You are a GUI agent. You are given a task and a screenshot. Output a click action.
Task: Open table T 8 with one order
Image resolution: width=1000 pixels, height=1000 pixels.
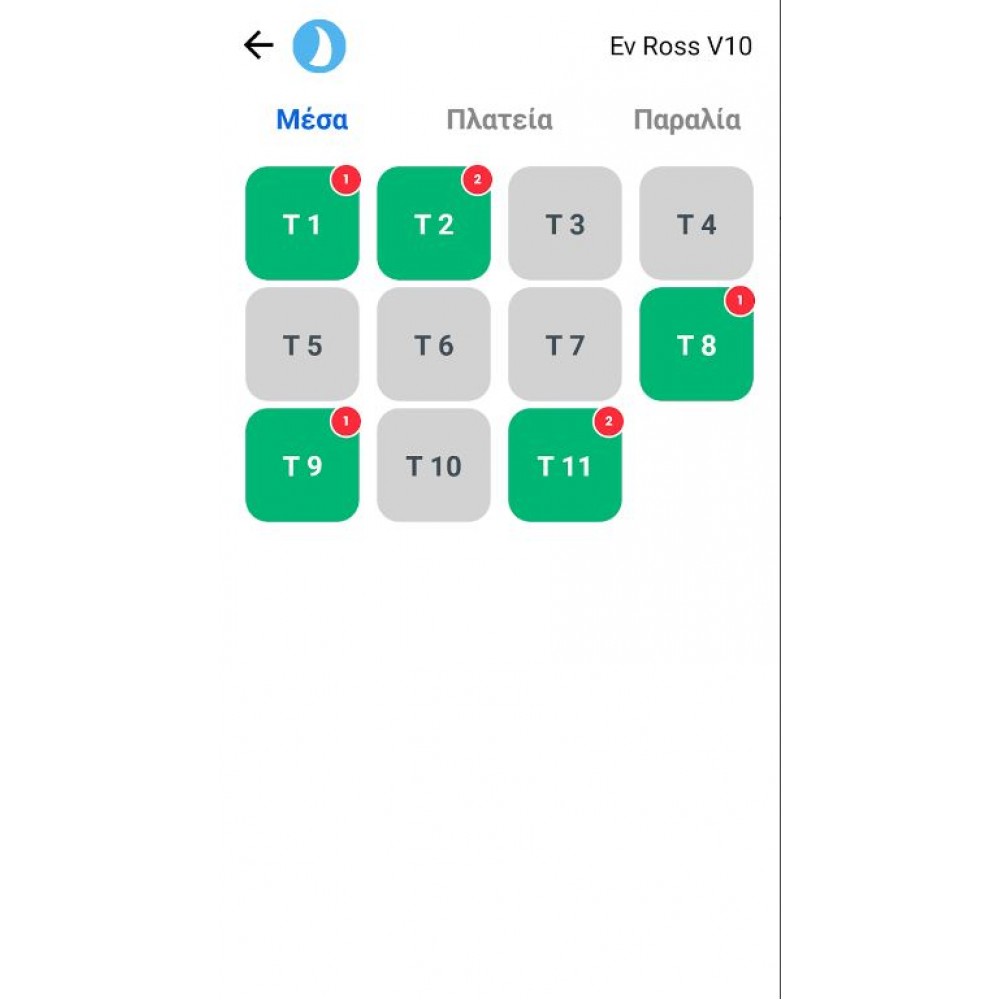point(696,345)
